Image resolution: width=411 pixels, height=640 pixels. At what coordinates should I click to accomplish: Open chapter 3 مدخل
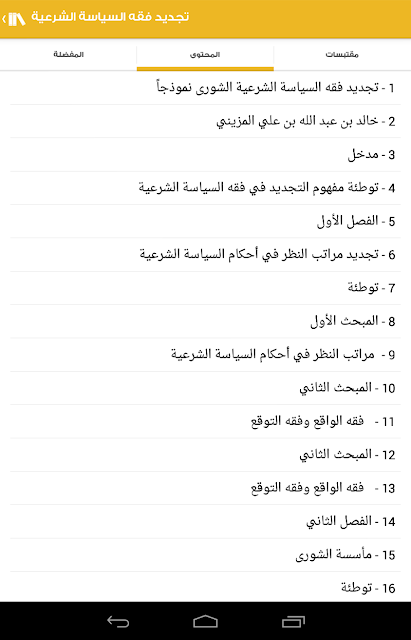click(x=205, y=155)
